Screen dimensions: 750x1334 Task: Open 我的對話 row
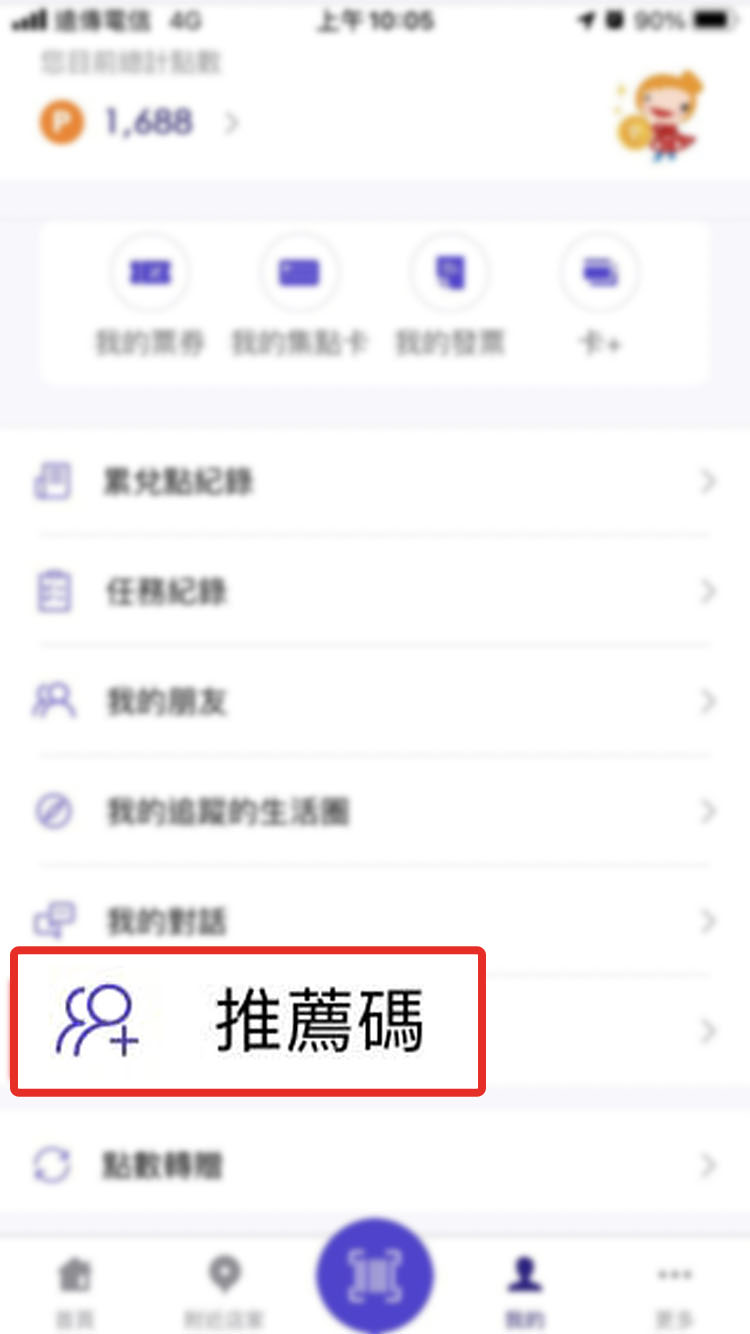coord(375,920)
